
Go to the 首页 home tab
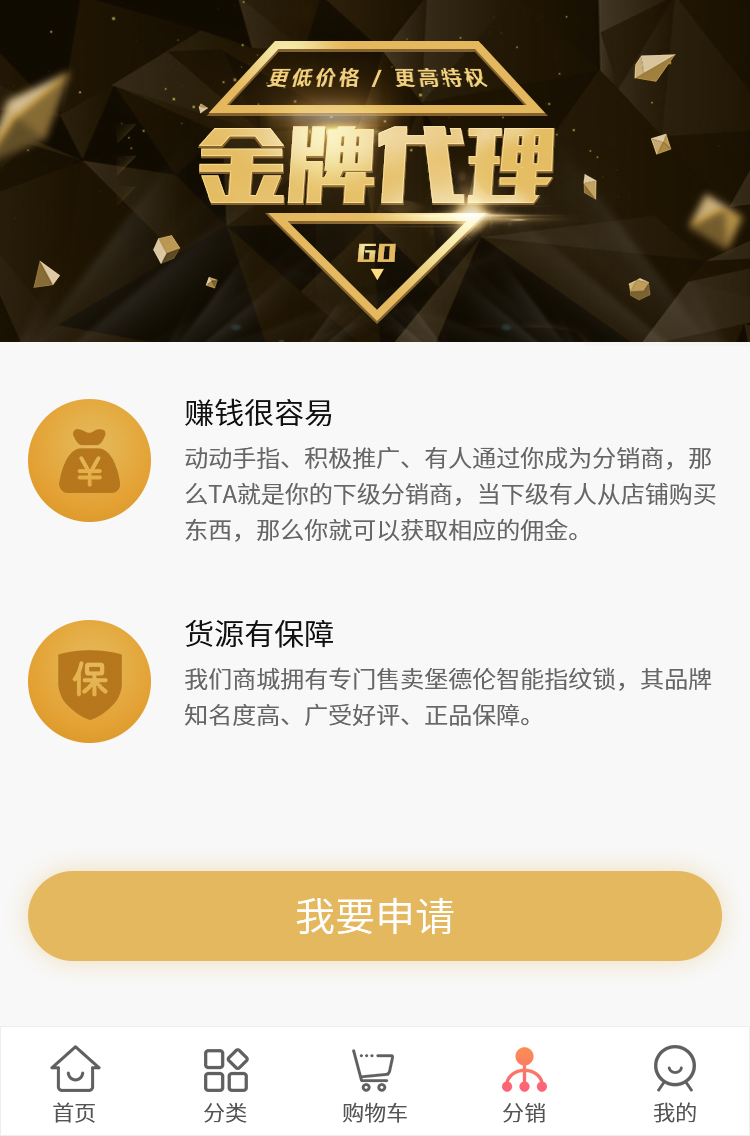click(x=75, y=1082)
